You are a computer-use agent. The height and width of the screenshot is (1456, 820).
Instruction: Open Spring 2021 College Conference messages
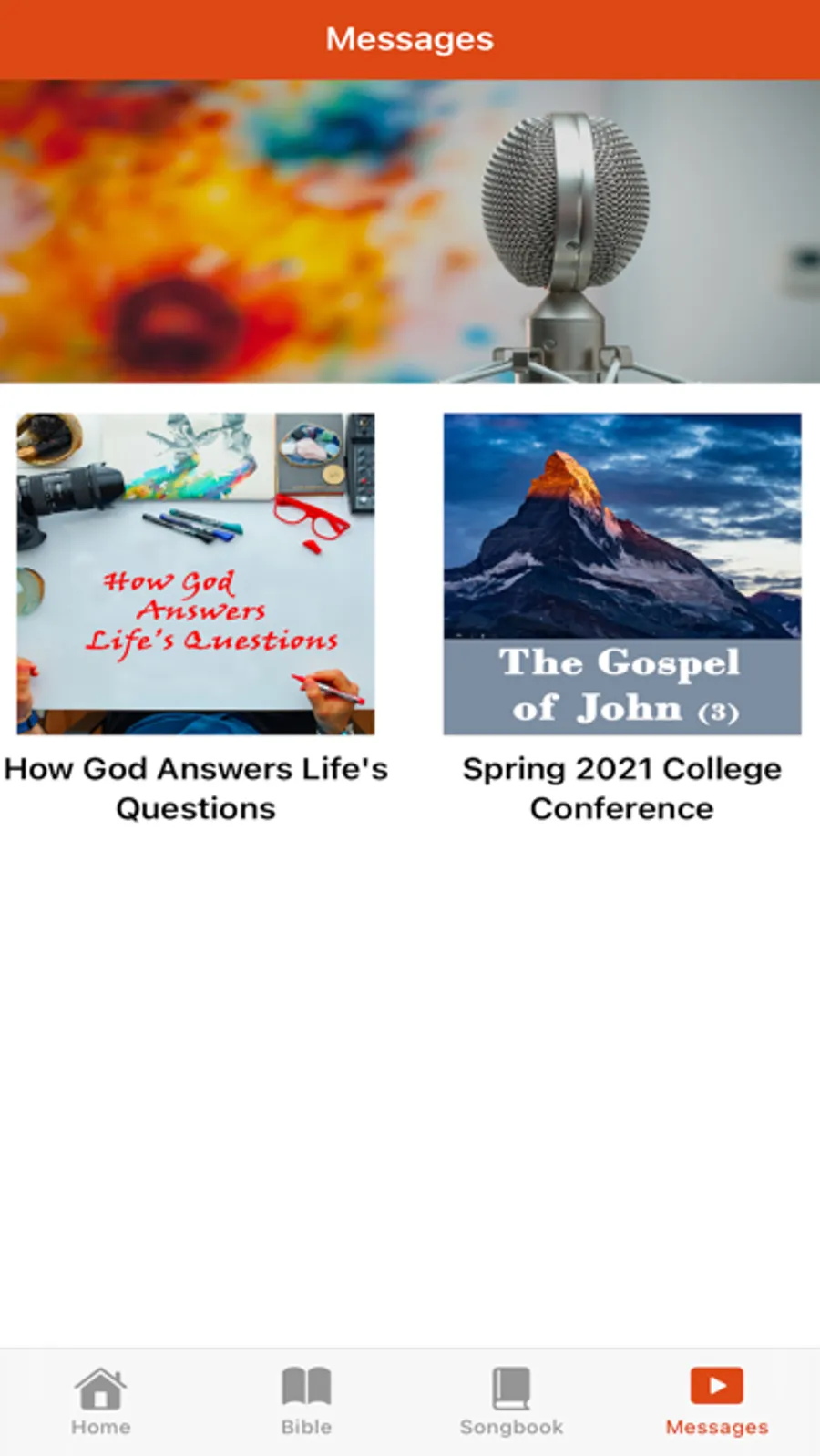pyautogui.click(x=622, y=574)
